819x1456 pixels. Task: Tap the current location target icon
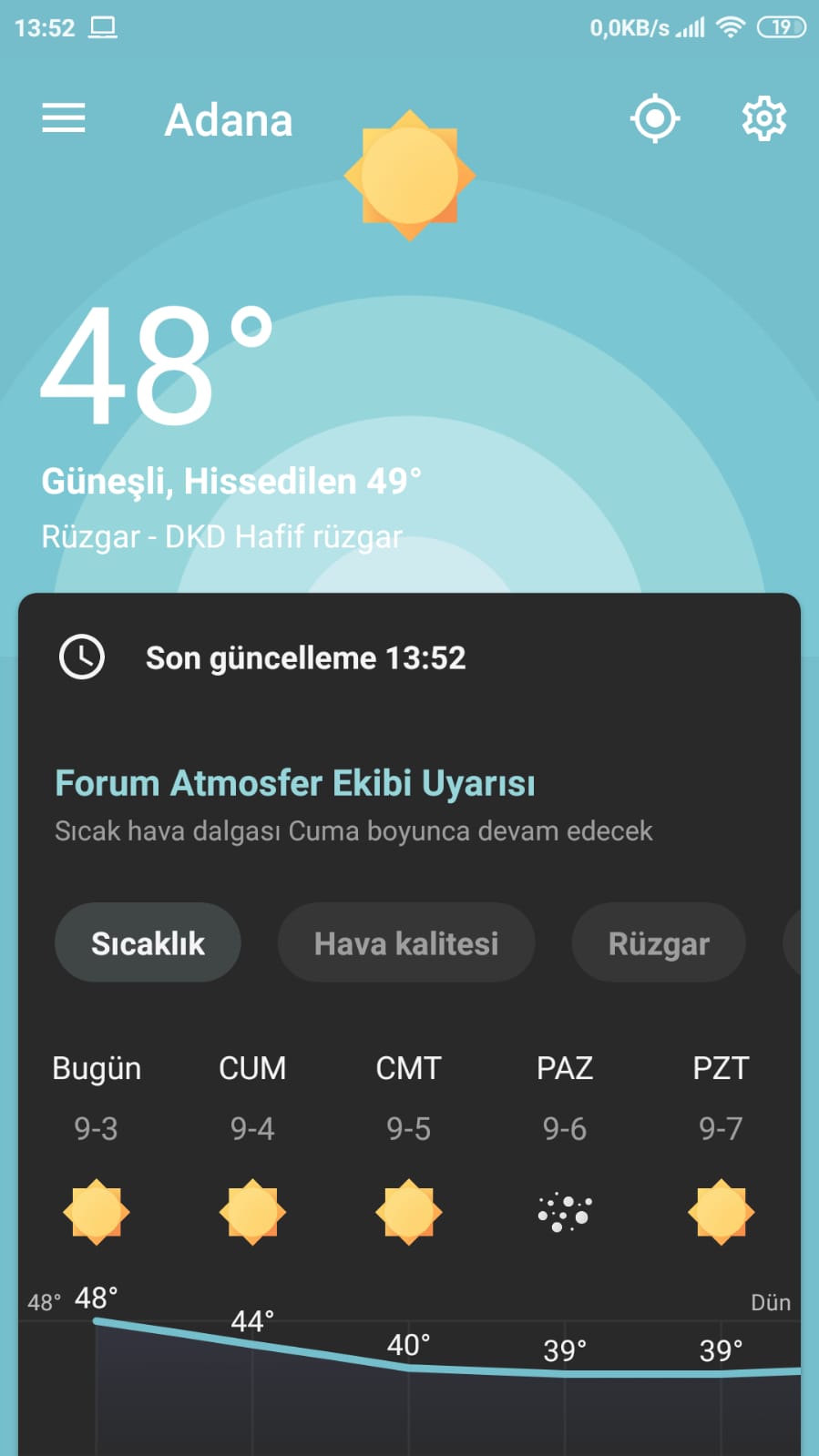click(x=655, y=118)
